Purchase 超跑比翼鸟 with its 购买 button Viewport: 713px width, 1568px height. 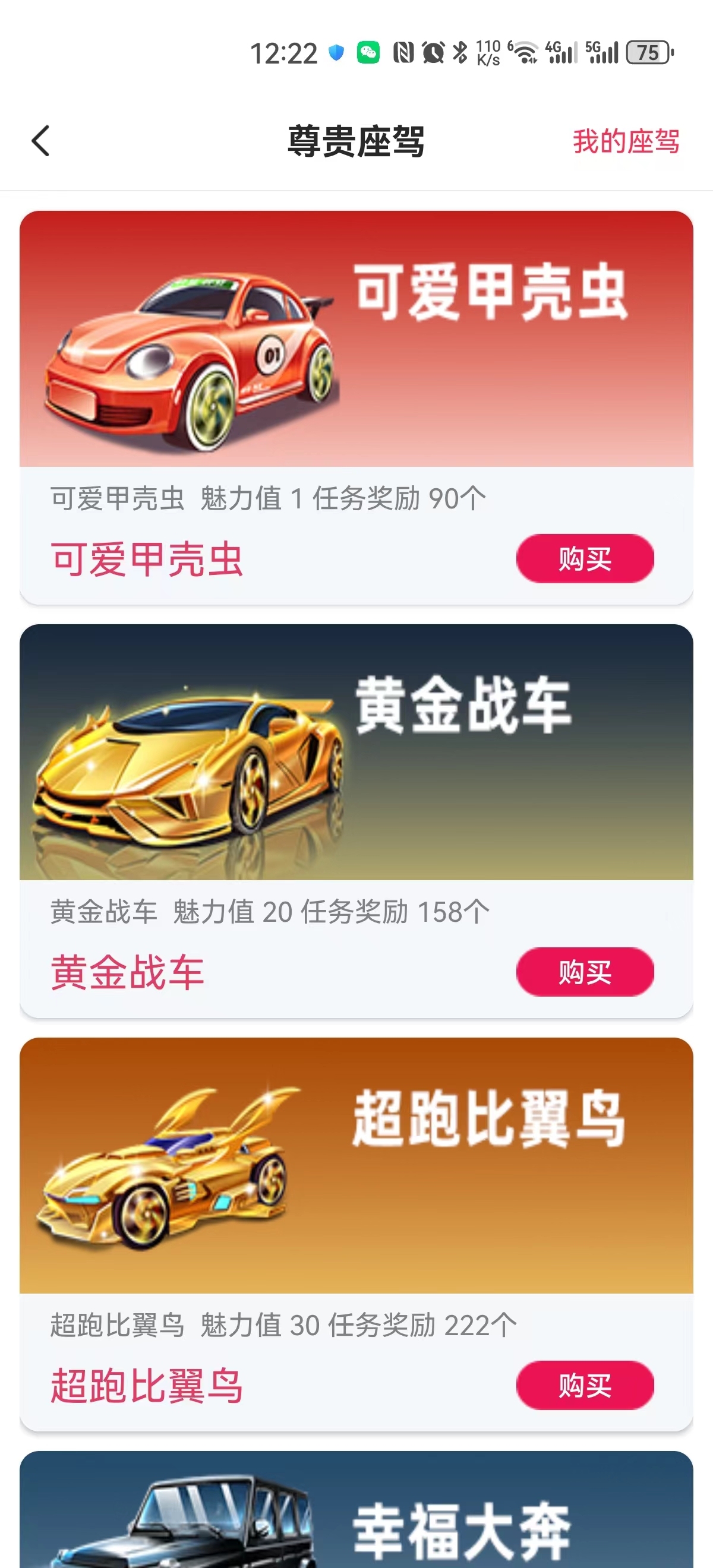coord(585,1385)
